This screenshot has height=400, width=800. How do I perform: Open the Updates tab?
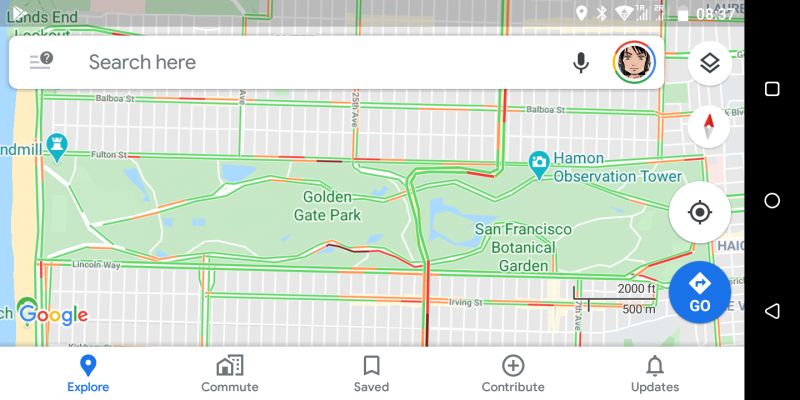click(x=654, y=374)
